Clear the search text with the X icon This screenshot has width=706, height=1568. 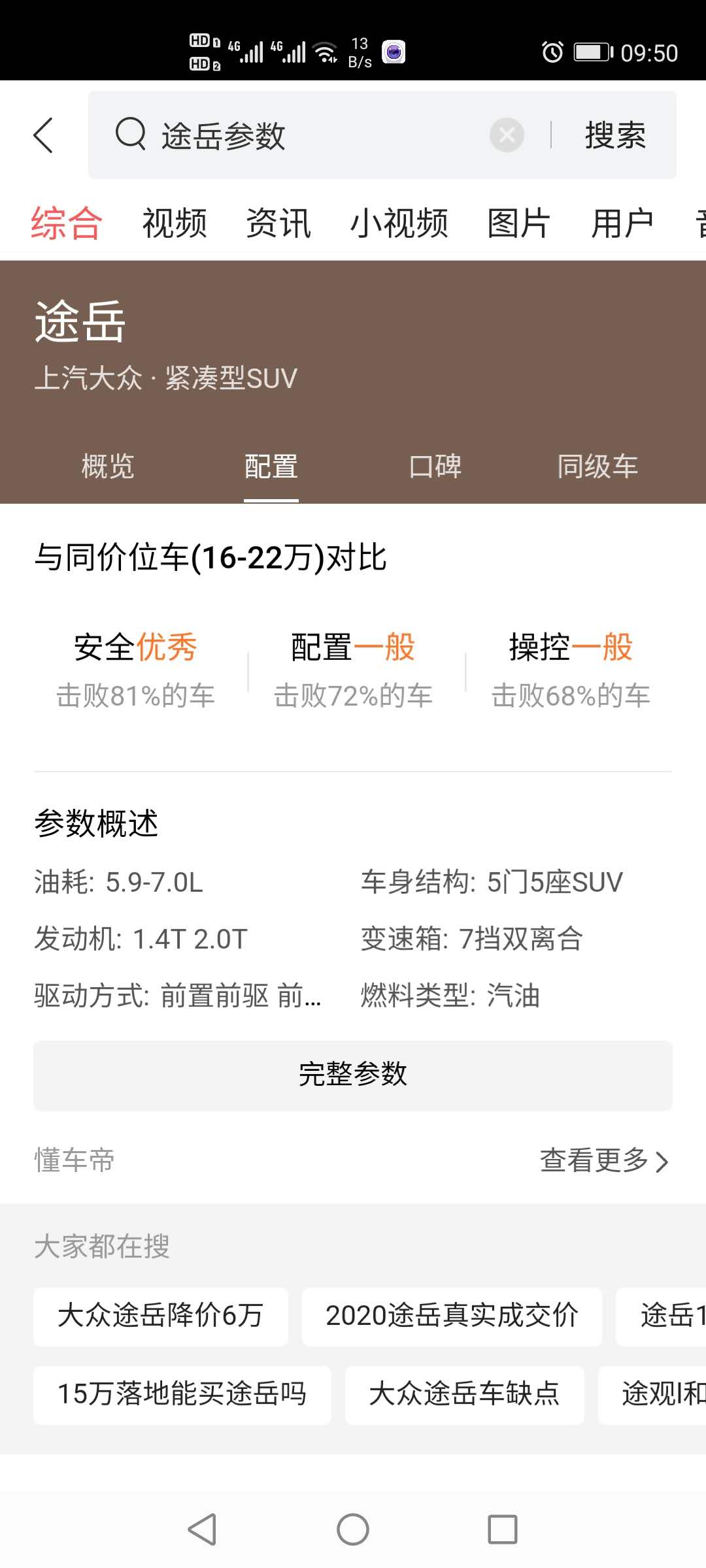[x=507, y=135]
